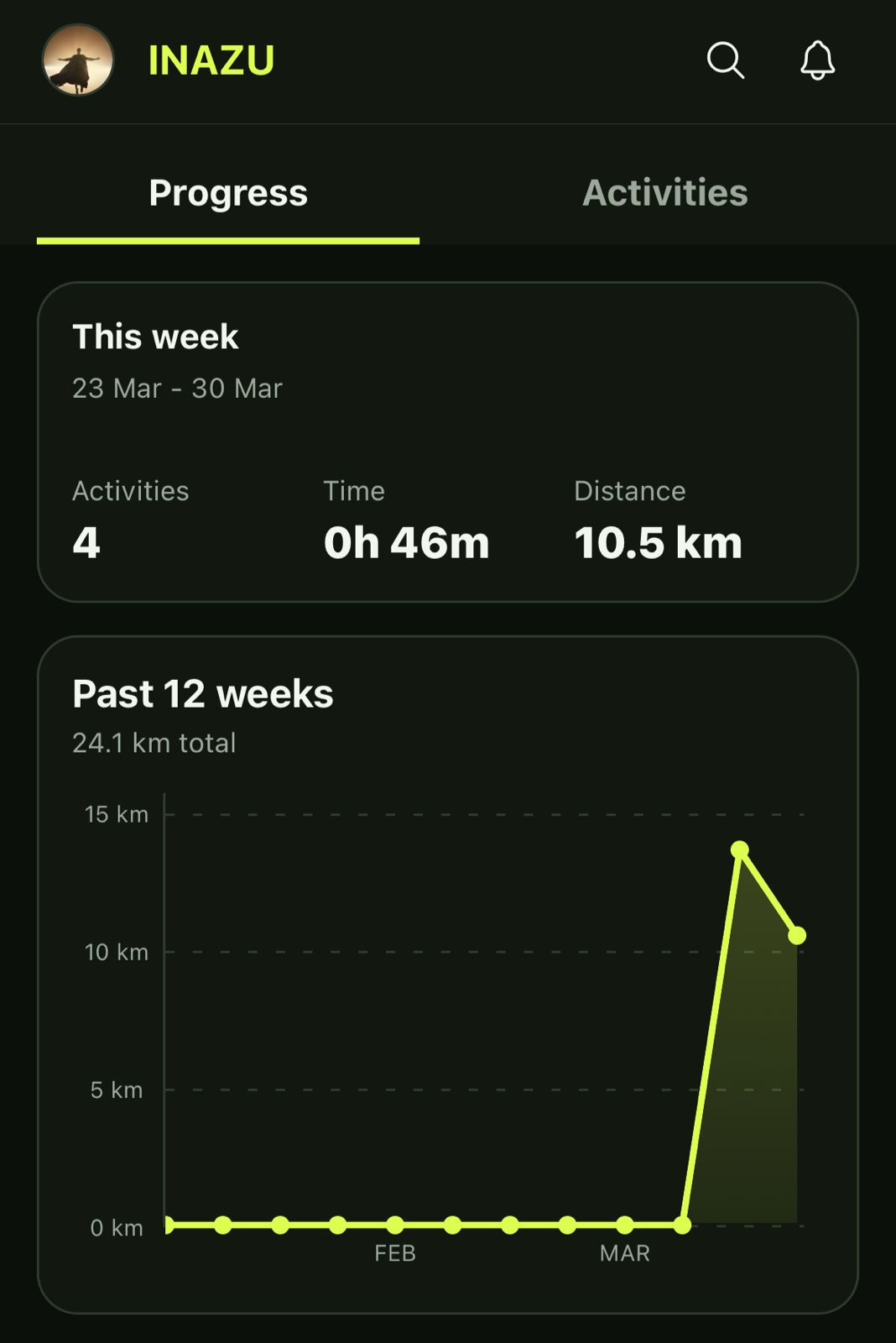Click the 10.5 km distance value
Viewport: 896px width, 1343px height.
tap(659, 541)
